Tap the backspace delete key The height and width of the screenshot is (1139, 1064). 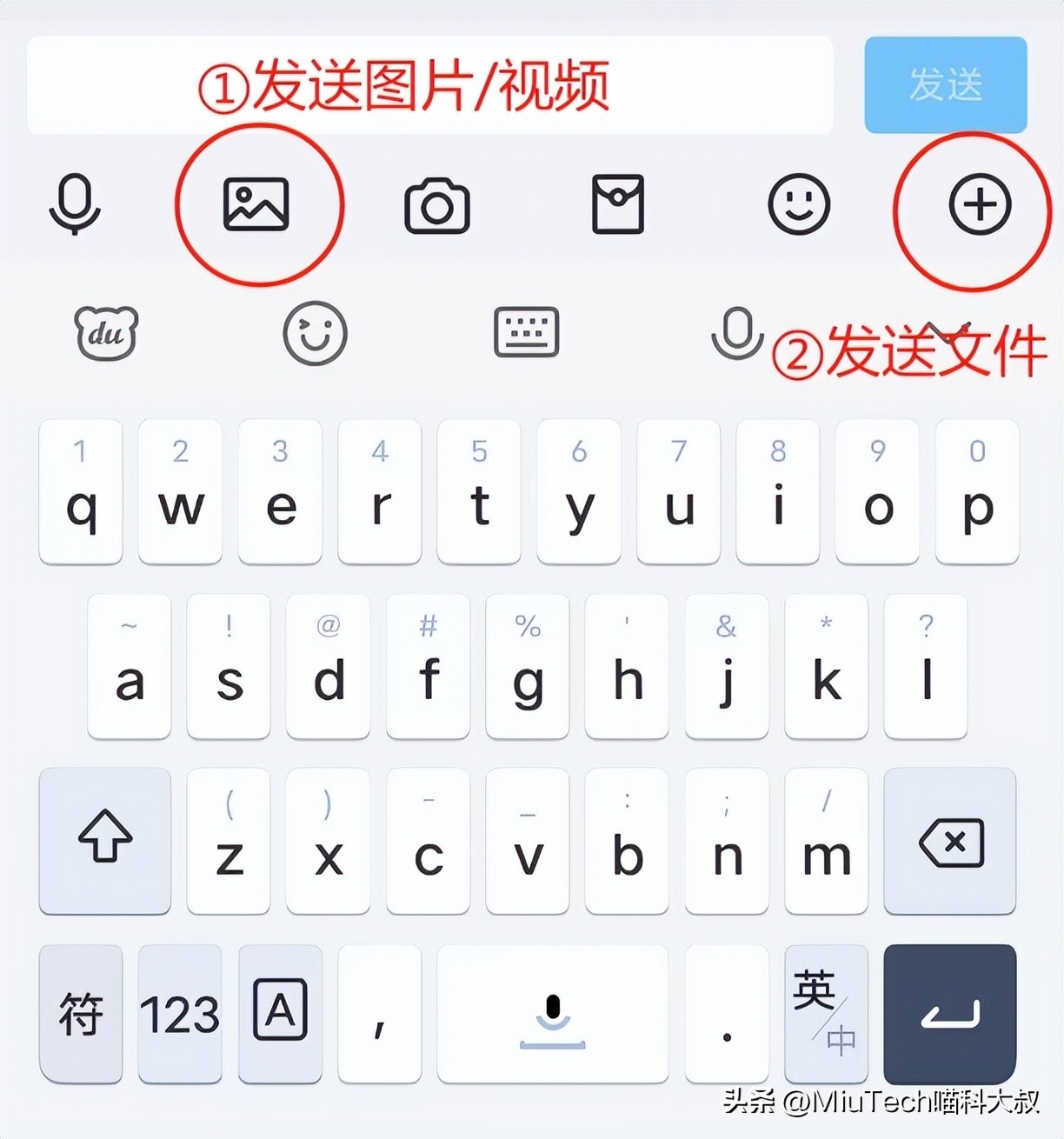pos(950,842)
